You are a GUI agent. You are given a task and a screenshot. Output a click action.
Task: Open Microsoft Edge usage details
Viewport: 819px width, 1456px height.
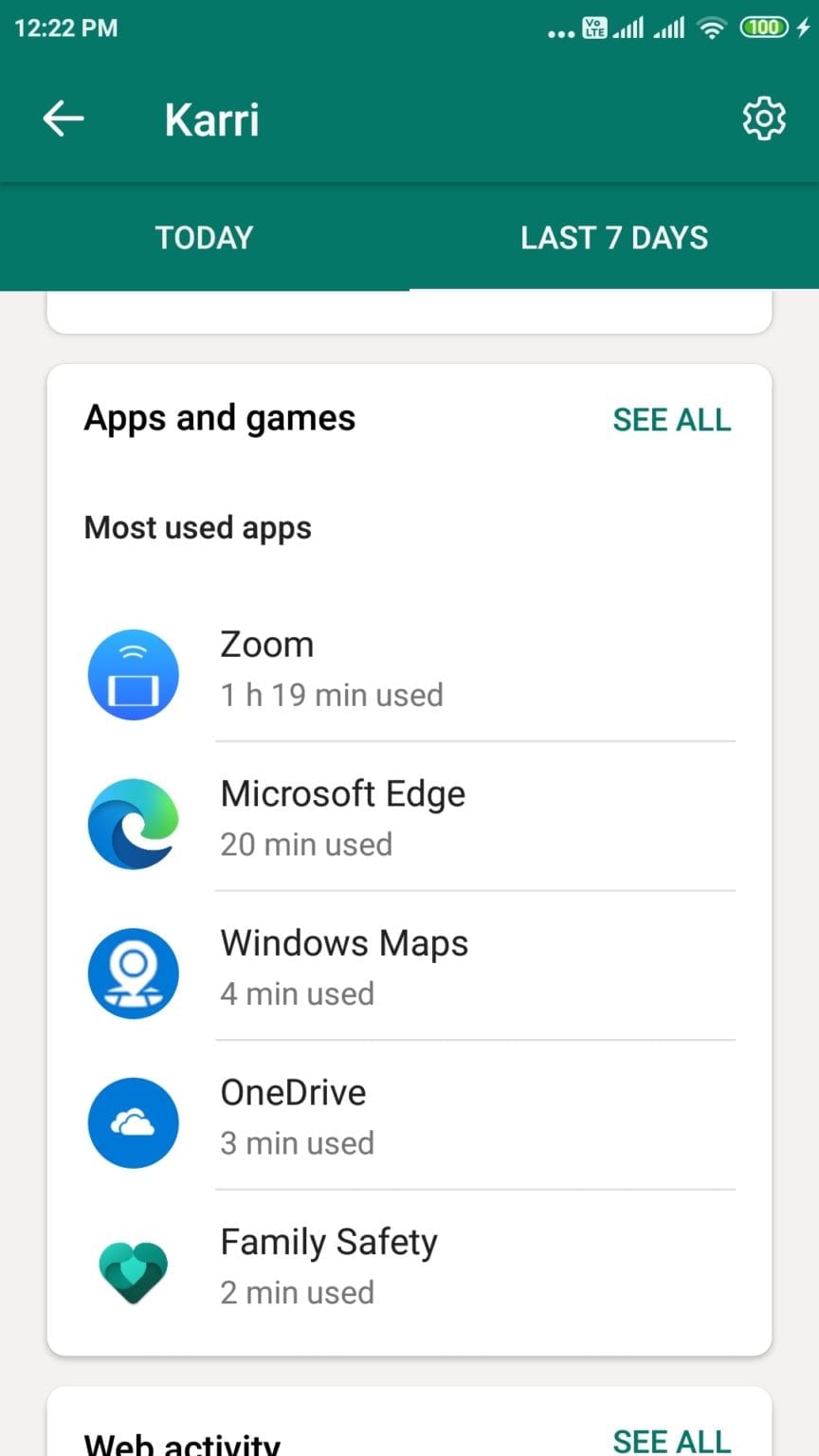[409, 817]
